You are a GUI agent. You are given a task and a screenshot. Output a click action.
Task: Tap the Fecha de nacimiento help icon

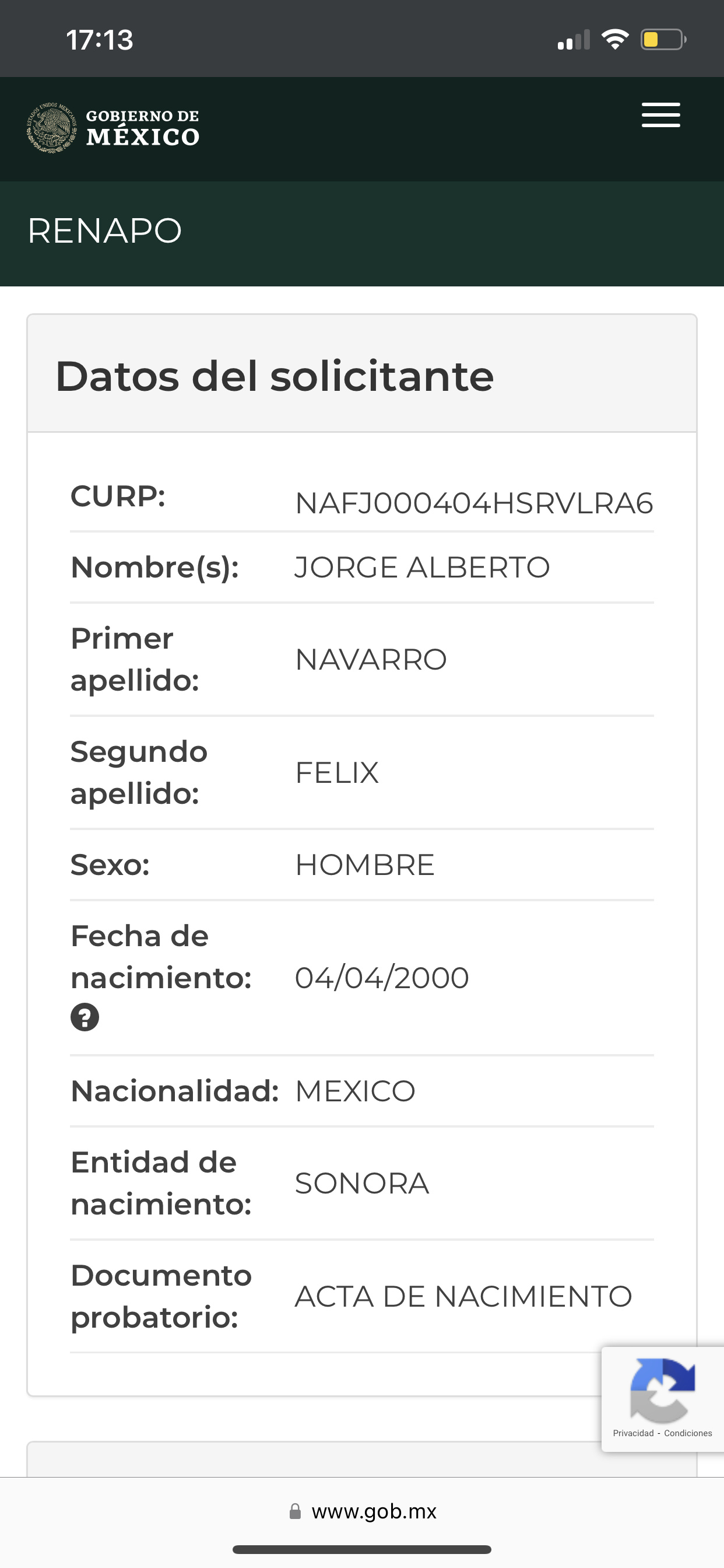click(85, 1017)
